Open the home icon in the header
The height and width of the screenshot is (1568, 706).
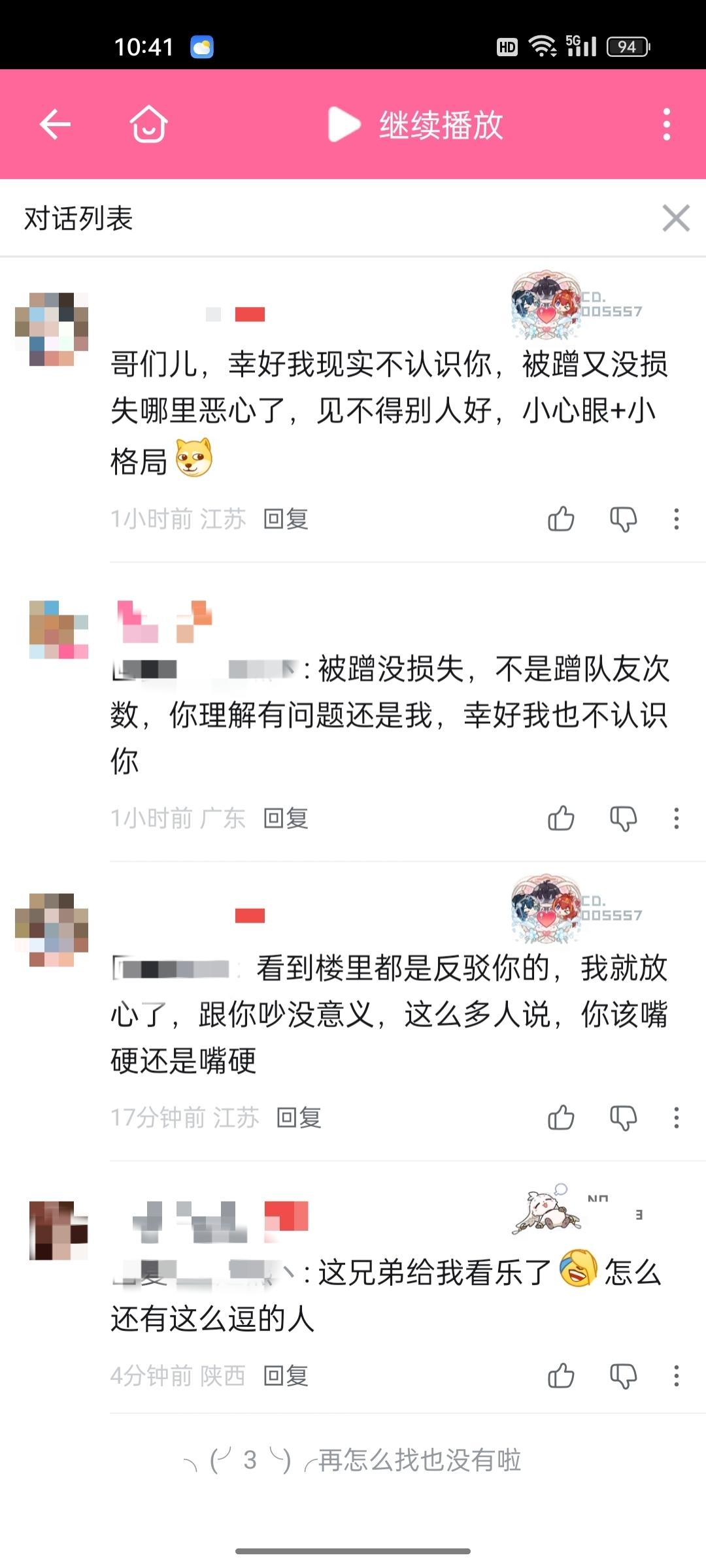click(x=148, y=124)
